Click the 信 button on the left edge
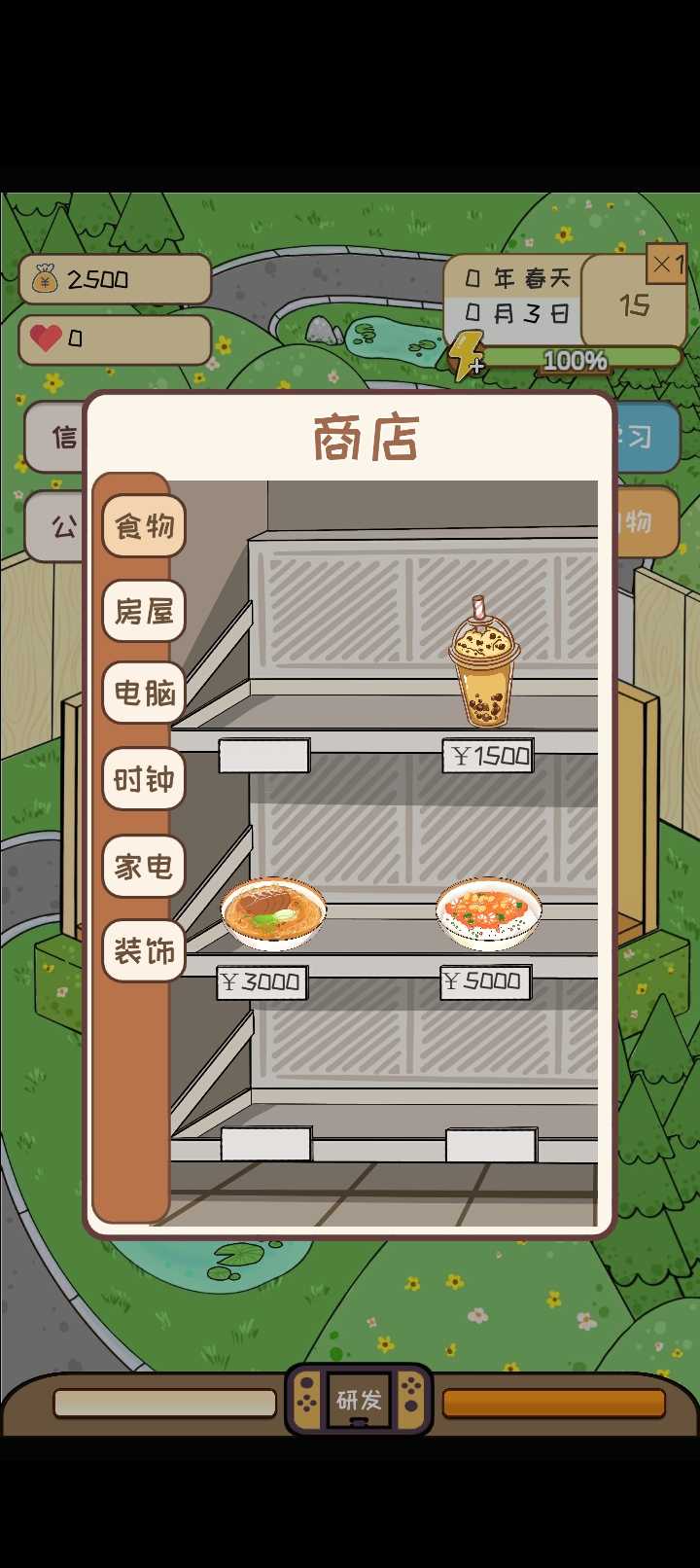 [56, 438]
